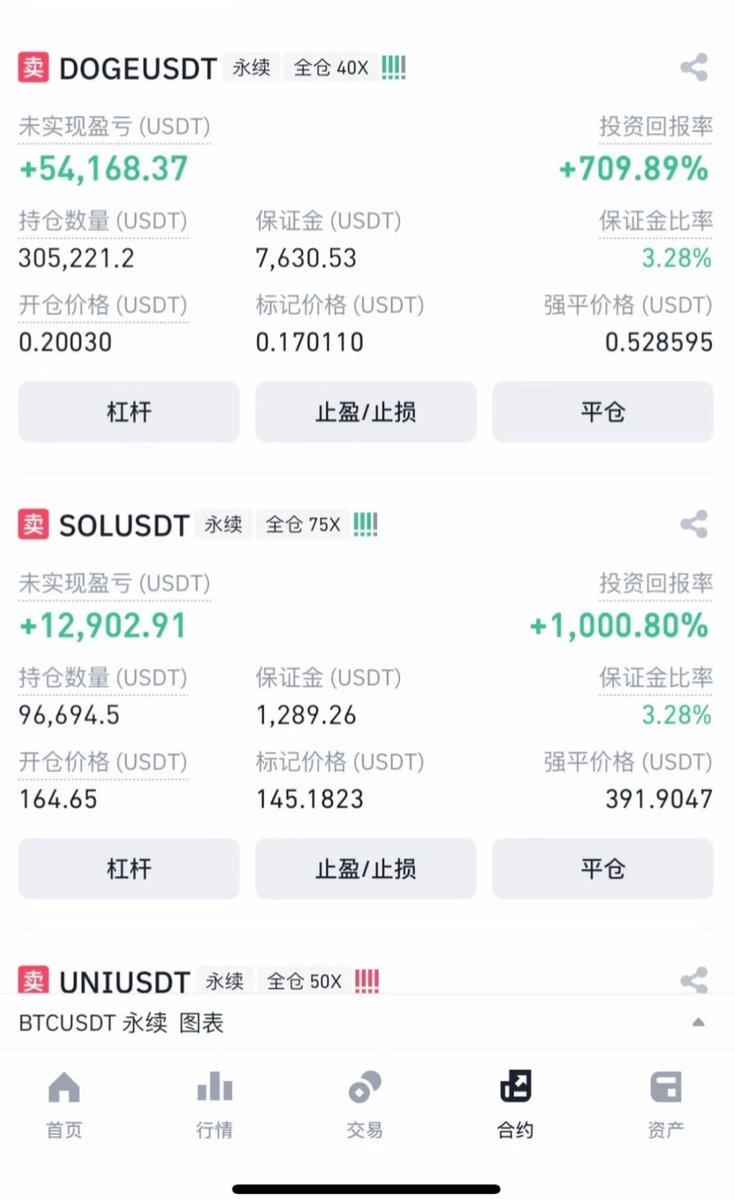The image size is (735, 1200).
Task: Set 止盈/止损 for DOGEUSDT position
Action: pos(366,411)
